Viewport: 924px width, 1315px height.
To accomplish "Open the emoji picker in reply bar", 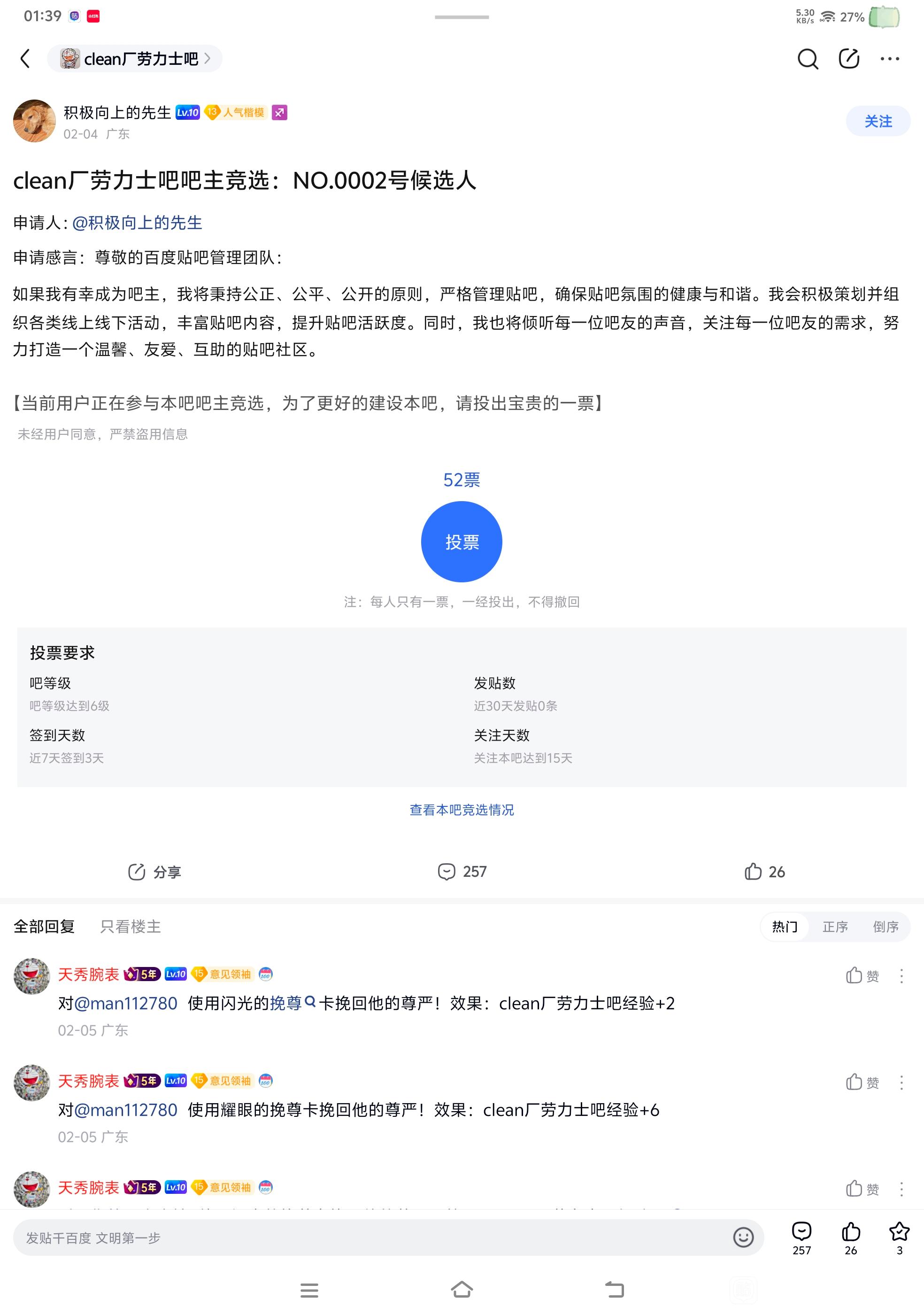I will tap(743, 1238).
